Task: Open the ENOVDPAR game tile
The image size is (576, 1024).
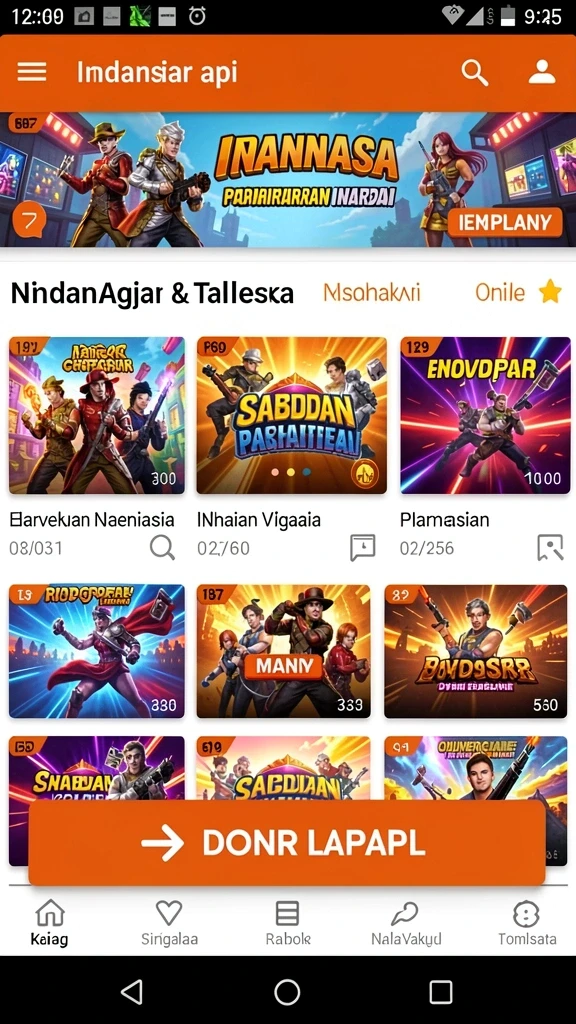Action: [485, 415]
